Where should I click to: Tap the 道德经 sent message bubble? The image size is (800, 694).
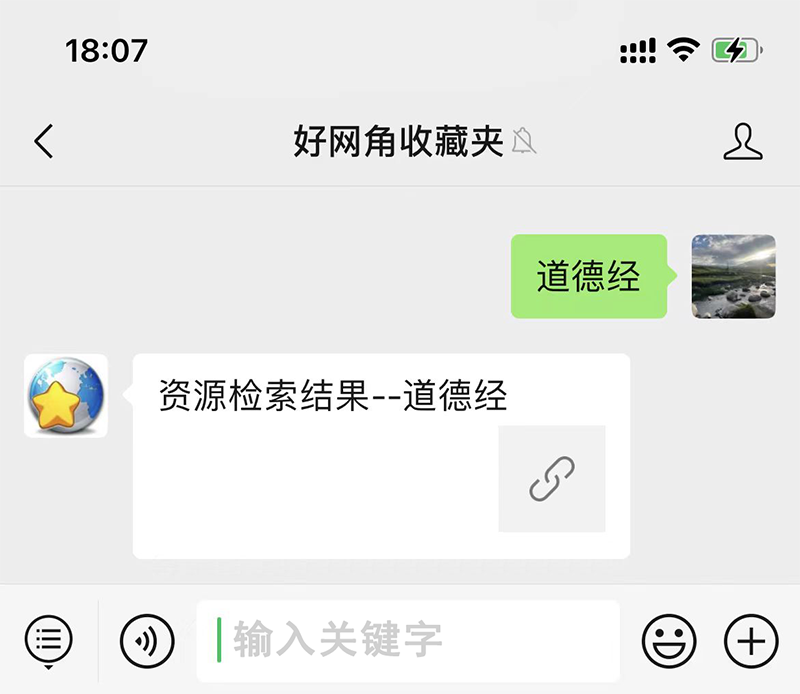tap(588, 277)
